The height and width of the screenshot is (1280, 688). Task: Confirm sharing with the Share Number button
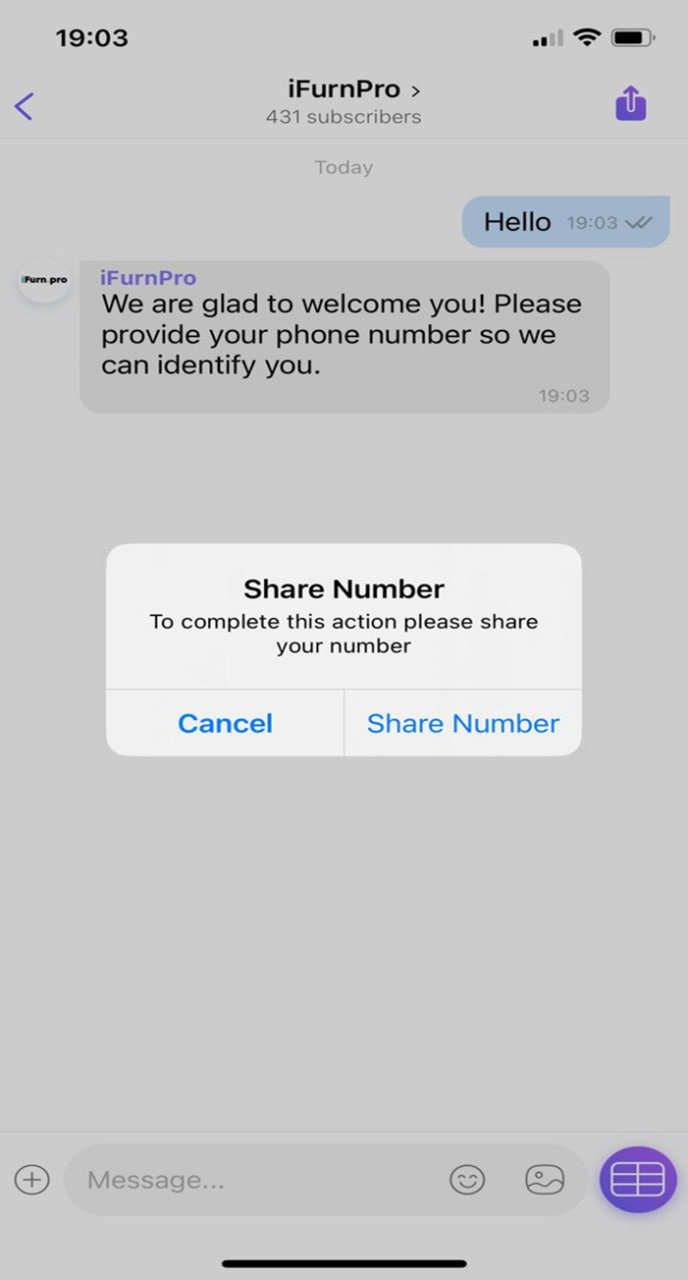[463, 723]
